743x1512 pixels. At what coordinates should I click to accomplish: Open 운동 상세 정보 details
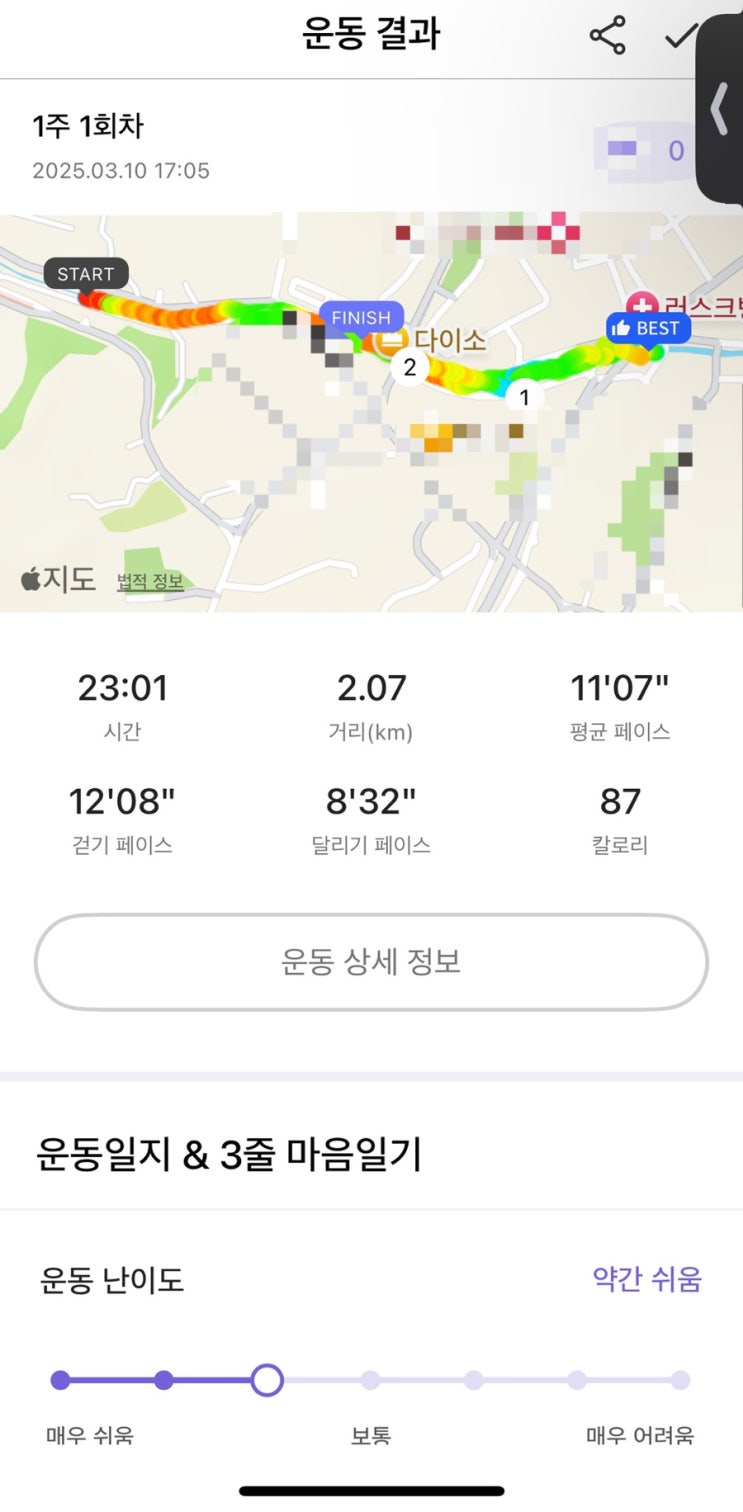(x=371, y=962)
